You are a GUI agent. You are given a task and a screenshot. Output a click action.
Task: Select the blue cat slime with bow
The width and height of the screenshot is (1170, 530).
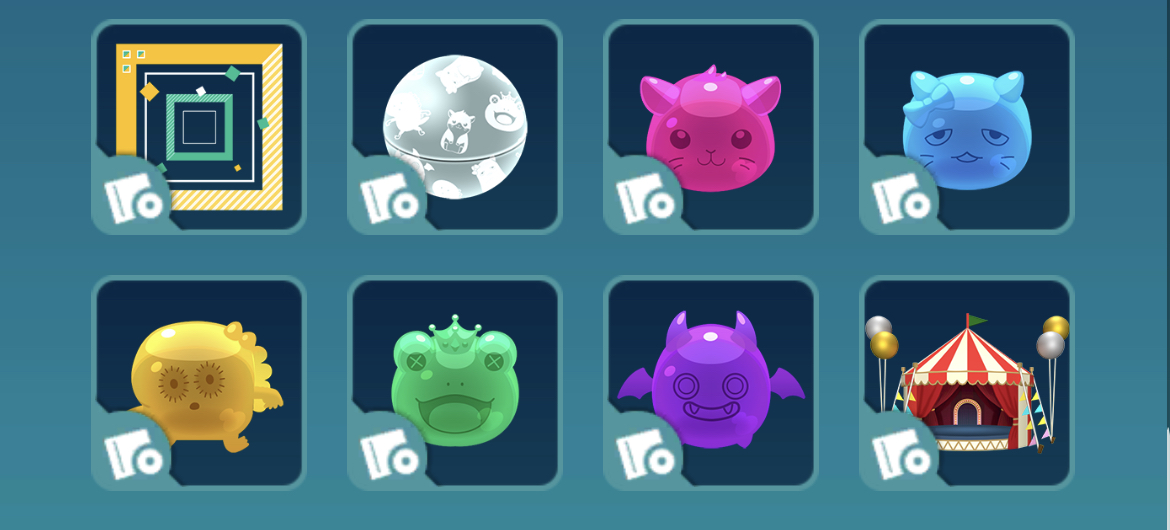click(967, 127)
